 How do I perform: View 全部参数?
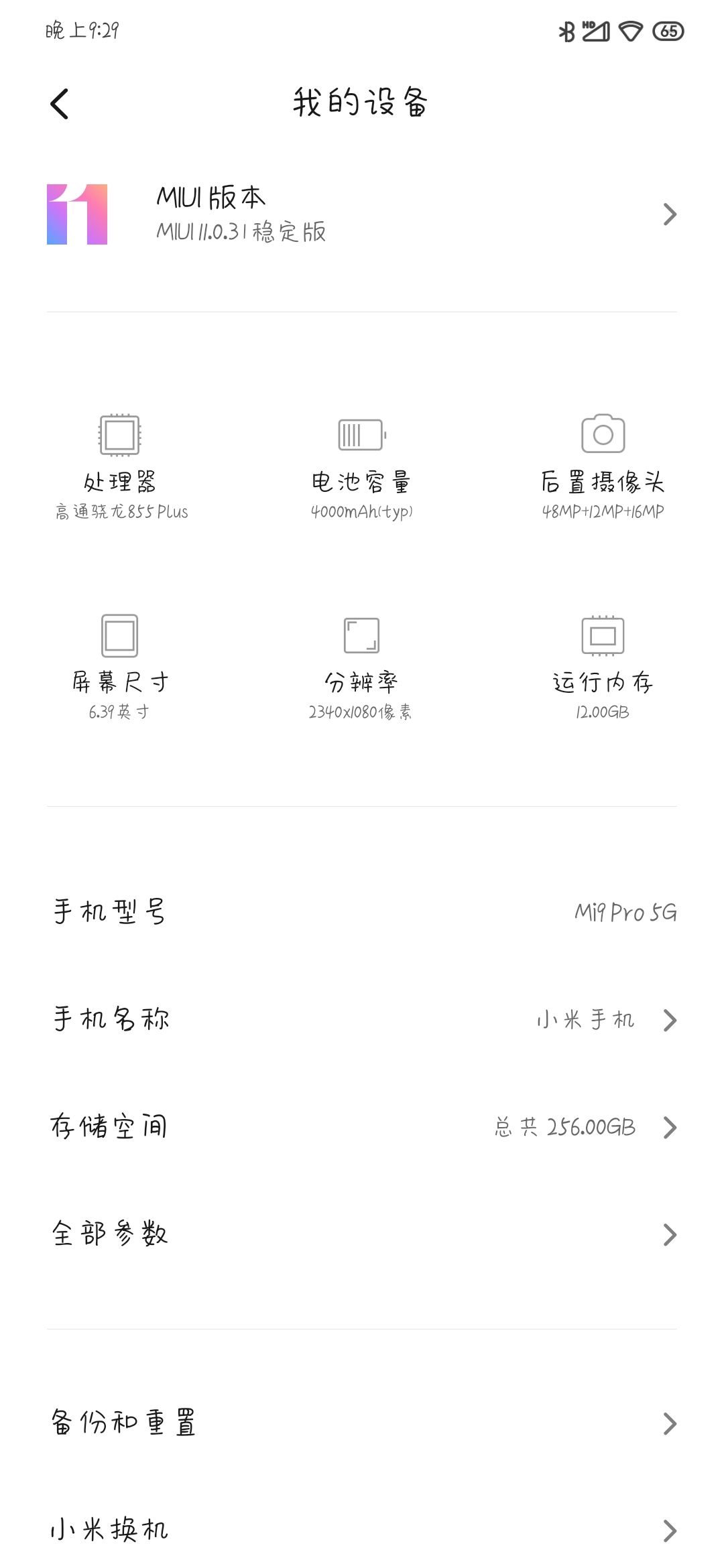tap(362, 1234)
